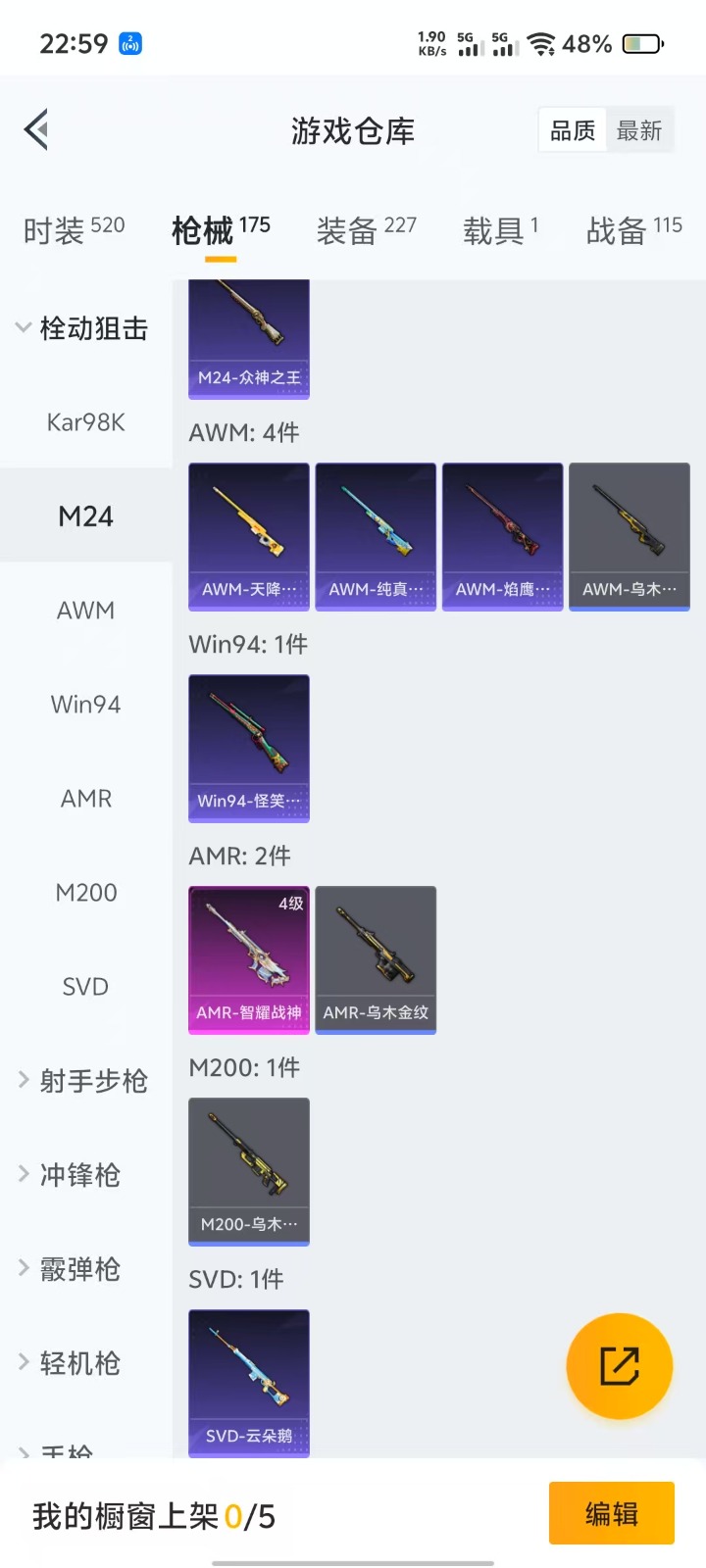Expand the 射手步枪 category

tap(83, 1081)
